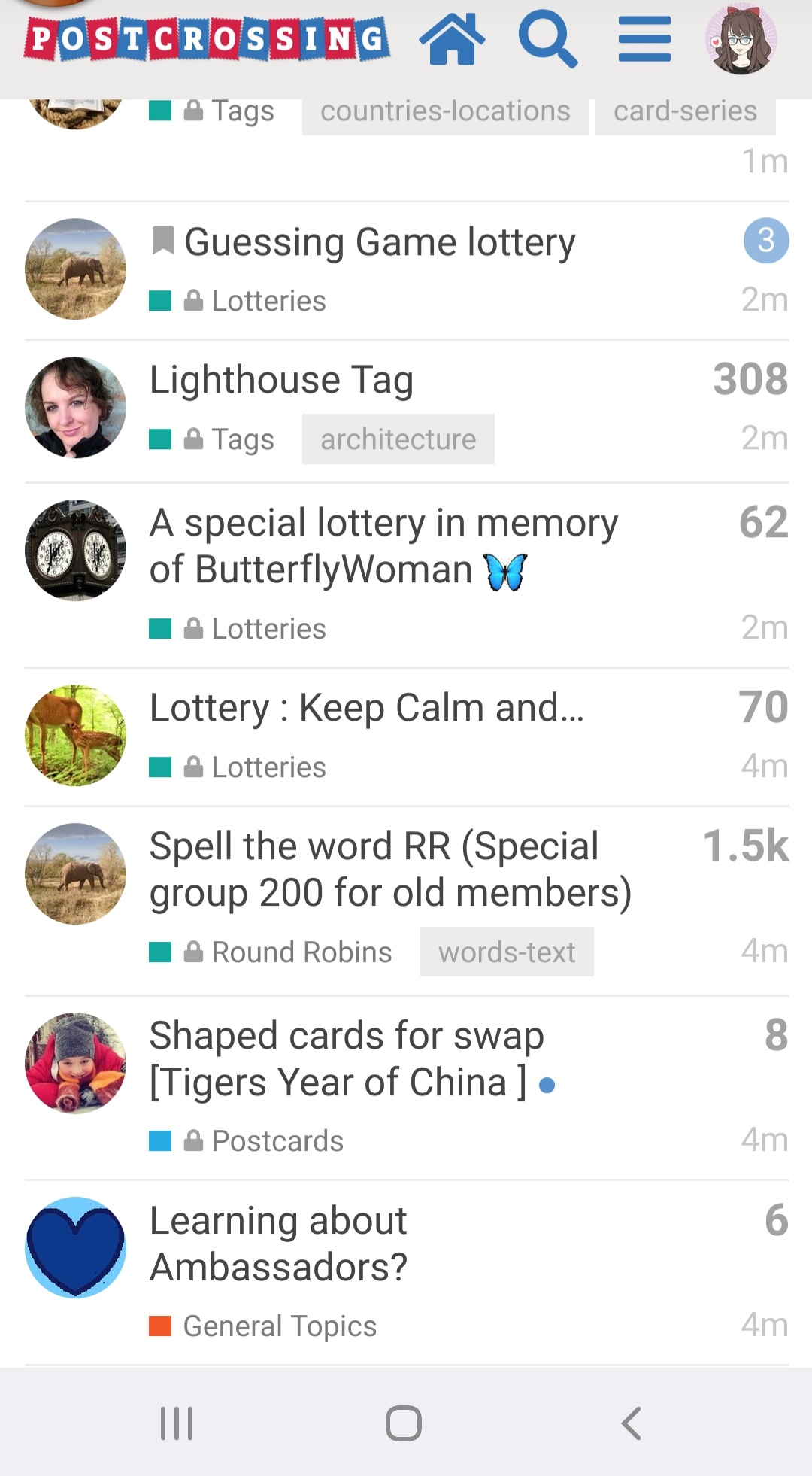Open the Lighthouse Tag topic
Screen dimensions: 812x1476
[x=281, y=379]
